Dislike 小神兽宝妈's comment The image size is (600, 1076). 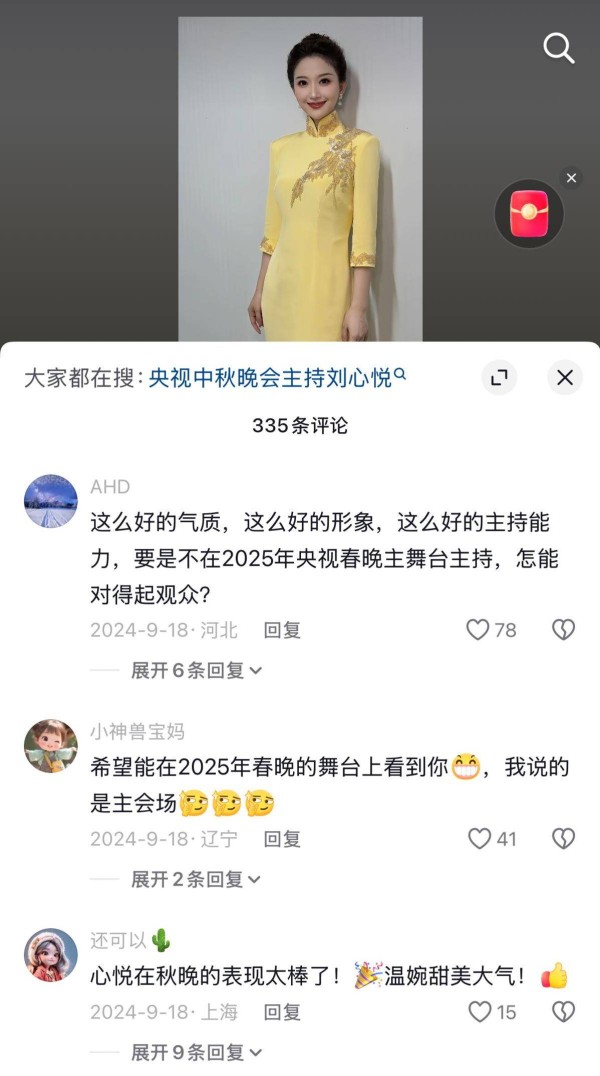click(x=564, y=839)
